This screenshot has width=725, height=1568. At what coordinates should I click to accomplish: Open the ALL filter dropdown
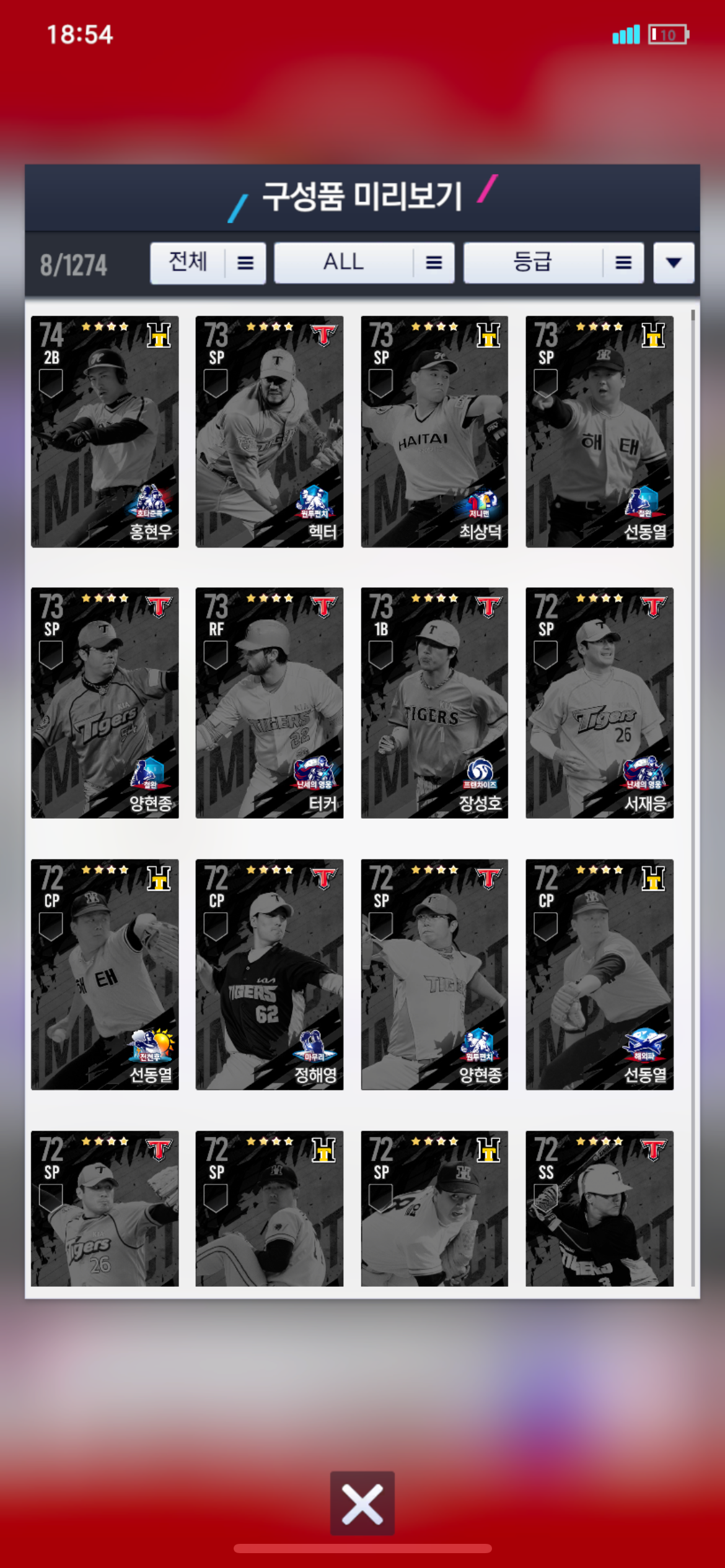click(x=364, y=263)
